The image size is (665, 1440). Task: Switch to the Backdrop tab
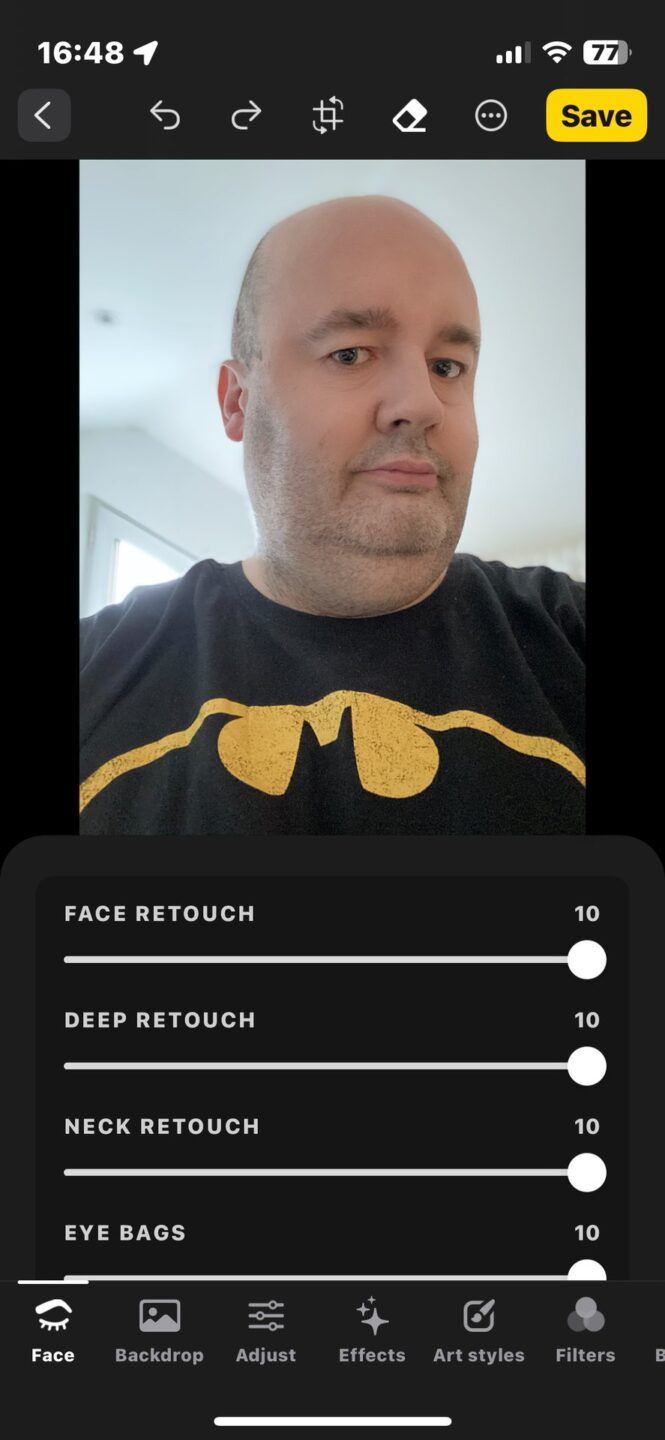(x=159, y=1331)
